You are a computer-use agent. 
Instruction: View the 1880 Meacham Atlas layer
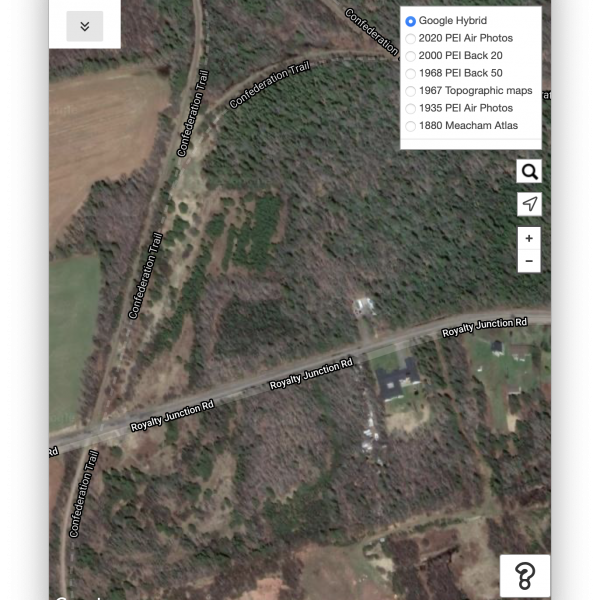411,126
